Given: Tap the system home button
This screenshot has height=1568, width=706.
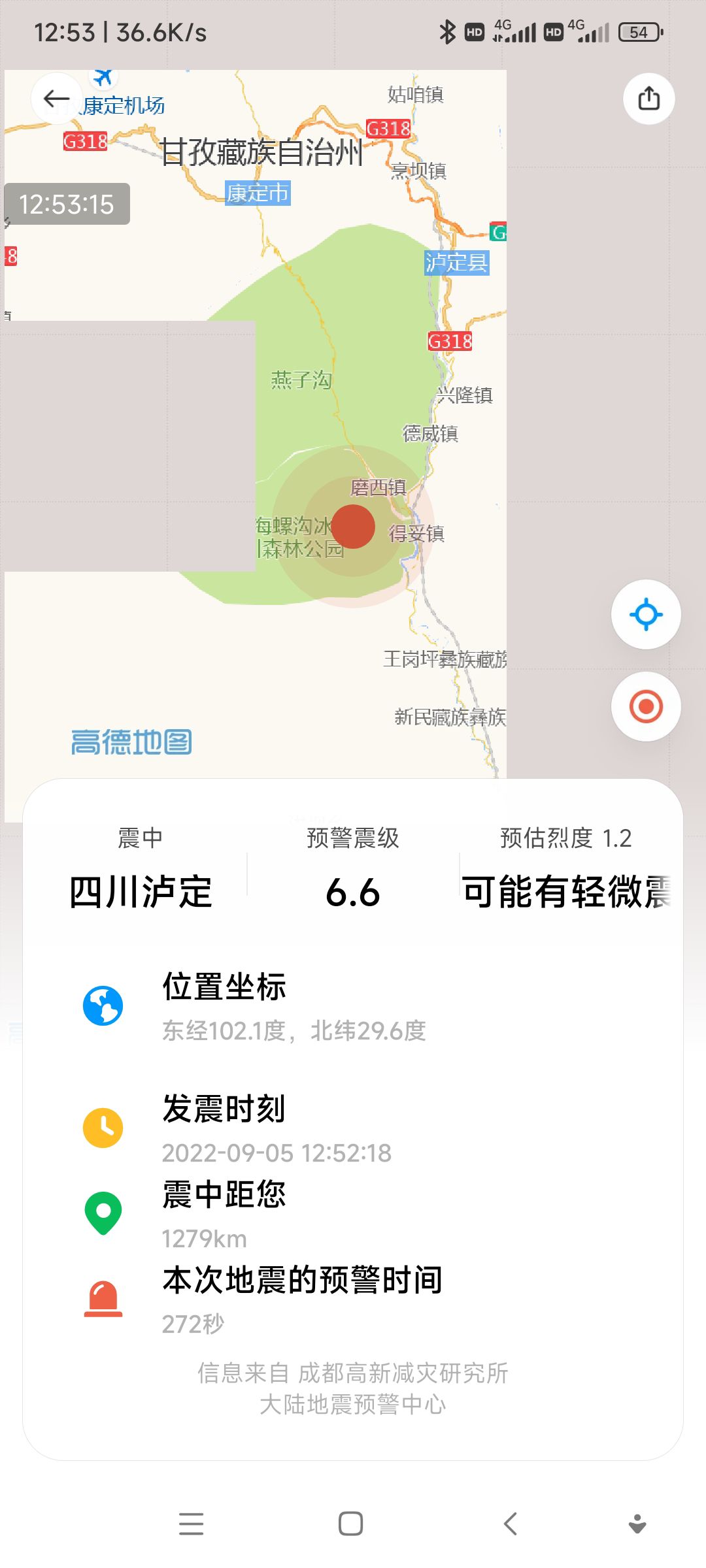Looking at the screenshot, I should point(350,1524).
